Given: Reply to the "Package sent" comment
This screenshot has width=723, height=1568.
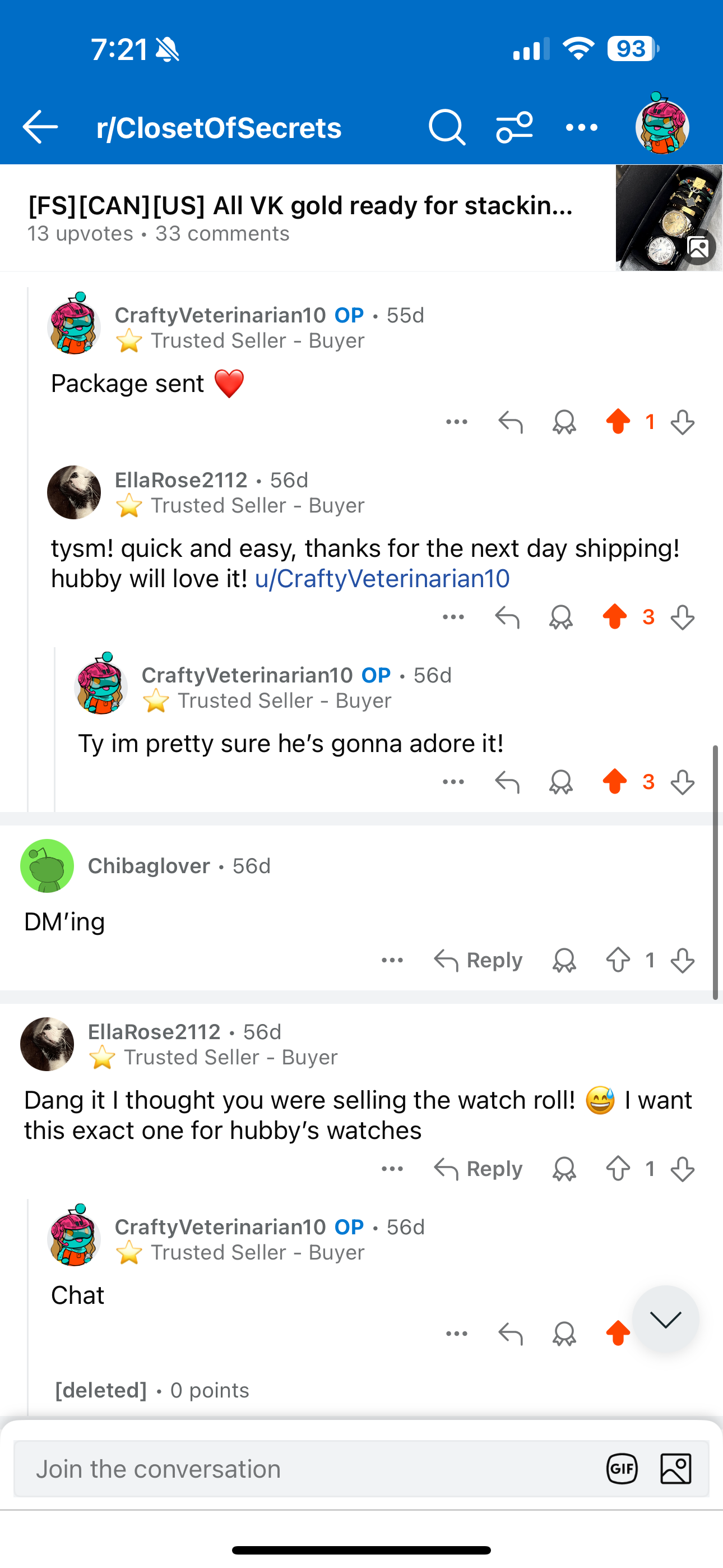Looking at the screenshot, I should point(510,422).
